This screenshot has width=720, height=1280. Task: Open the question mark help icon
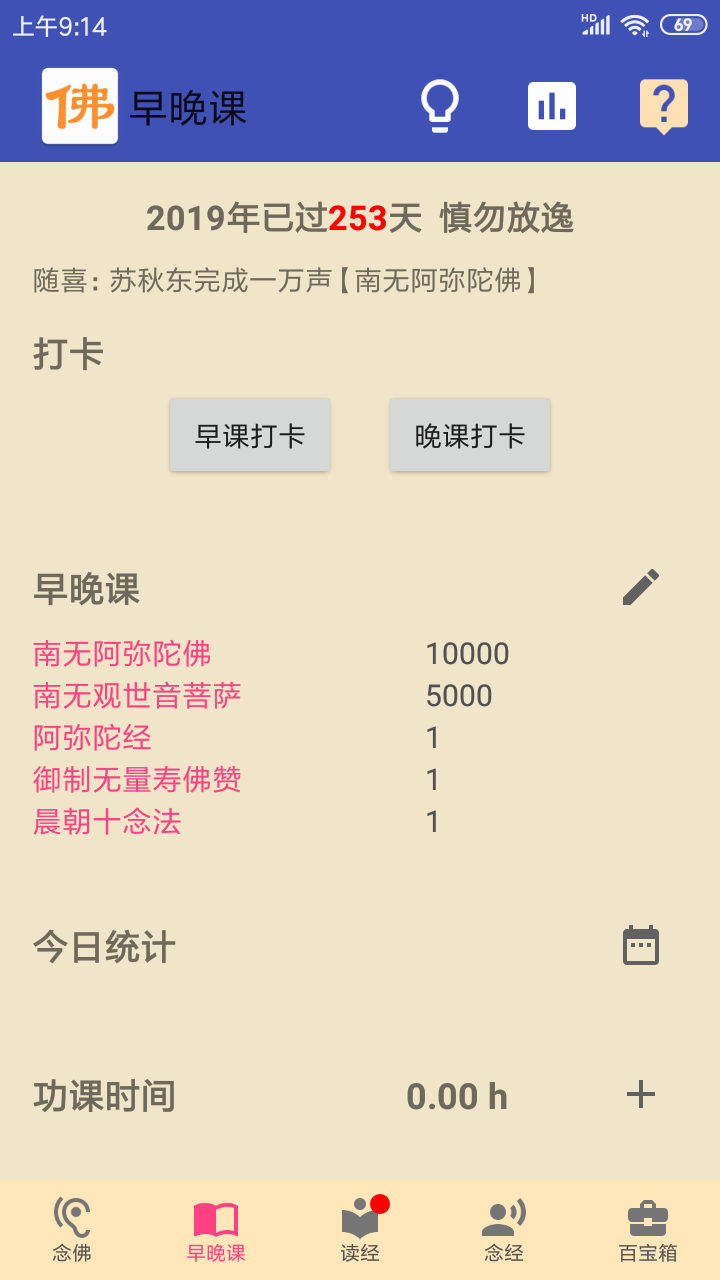[664, 106]
